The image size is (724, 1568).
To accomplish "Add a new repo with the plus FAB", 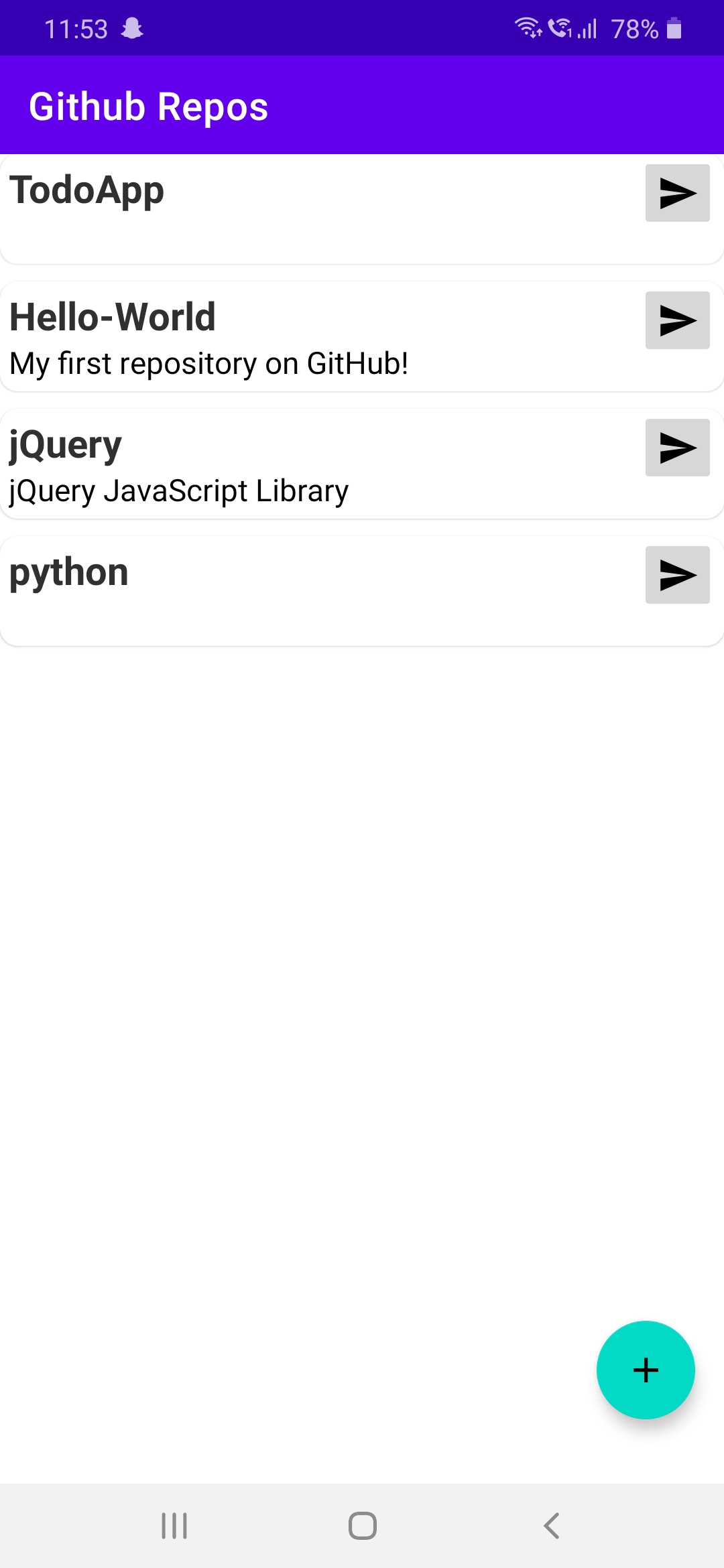I will pyautogui.click(x=646, y=1370).
